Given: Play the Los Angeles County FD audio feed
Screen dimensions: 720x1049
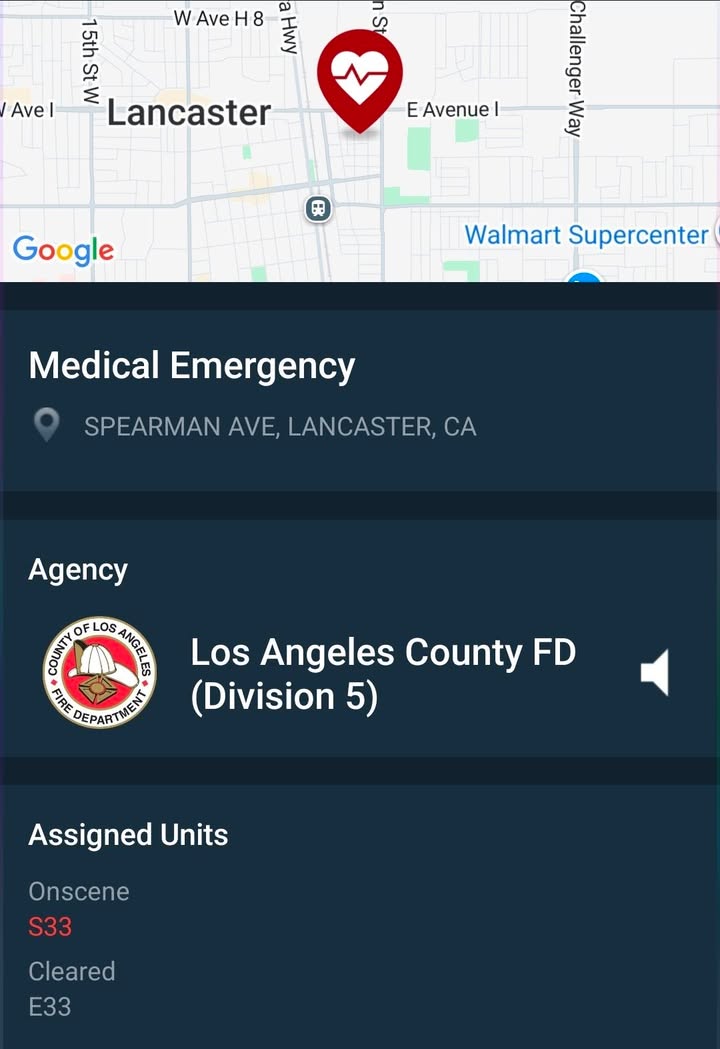Looking at the screenshot, I should pyautogui.click(x=654, y=672).
